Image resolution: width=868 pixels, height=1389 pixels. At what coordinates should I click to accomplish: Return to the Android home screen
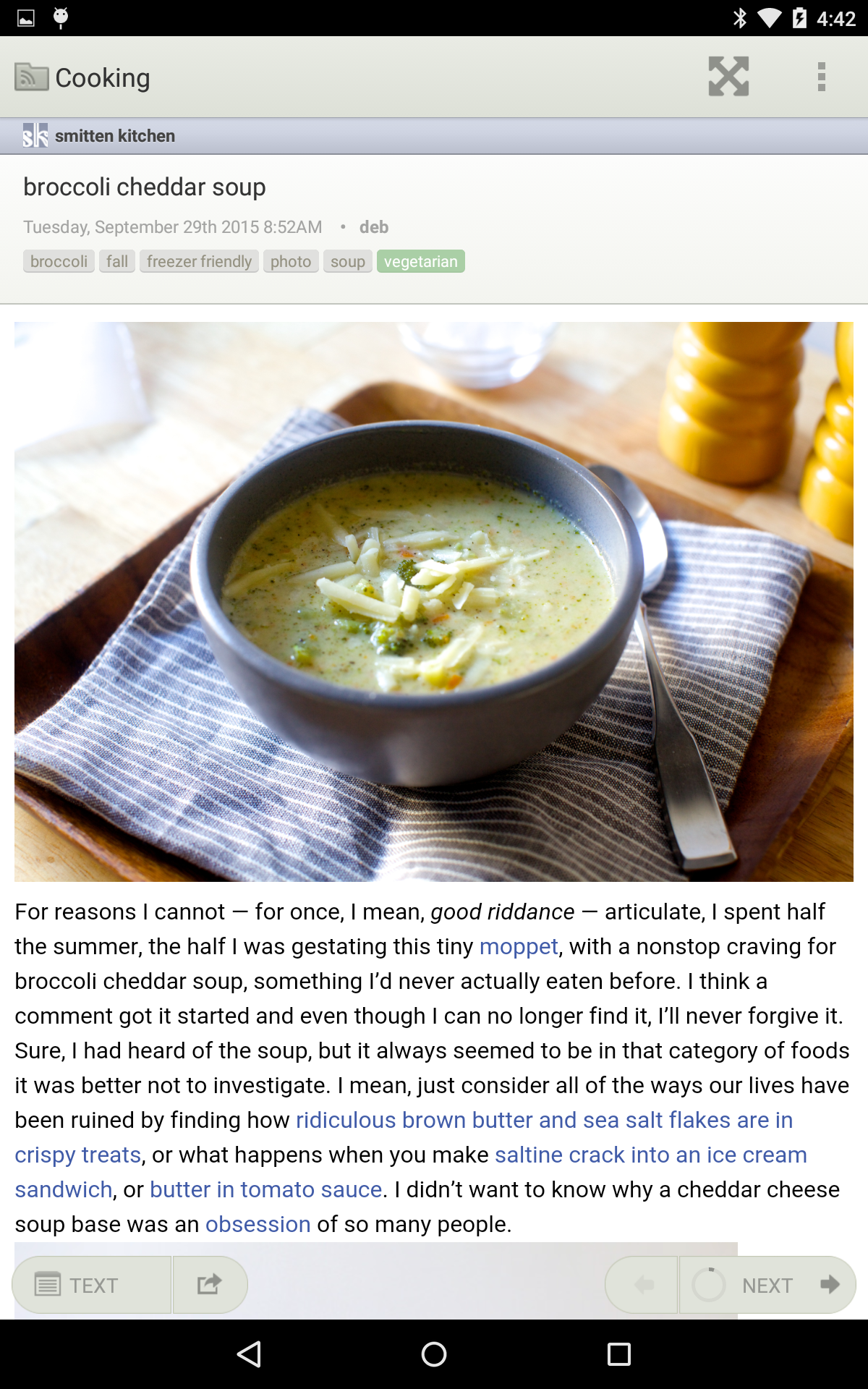[x=434, y=1354]
